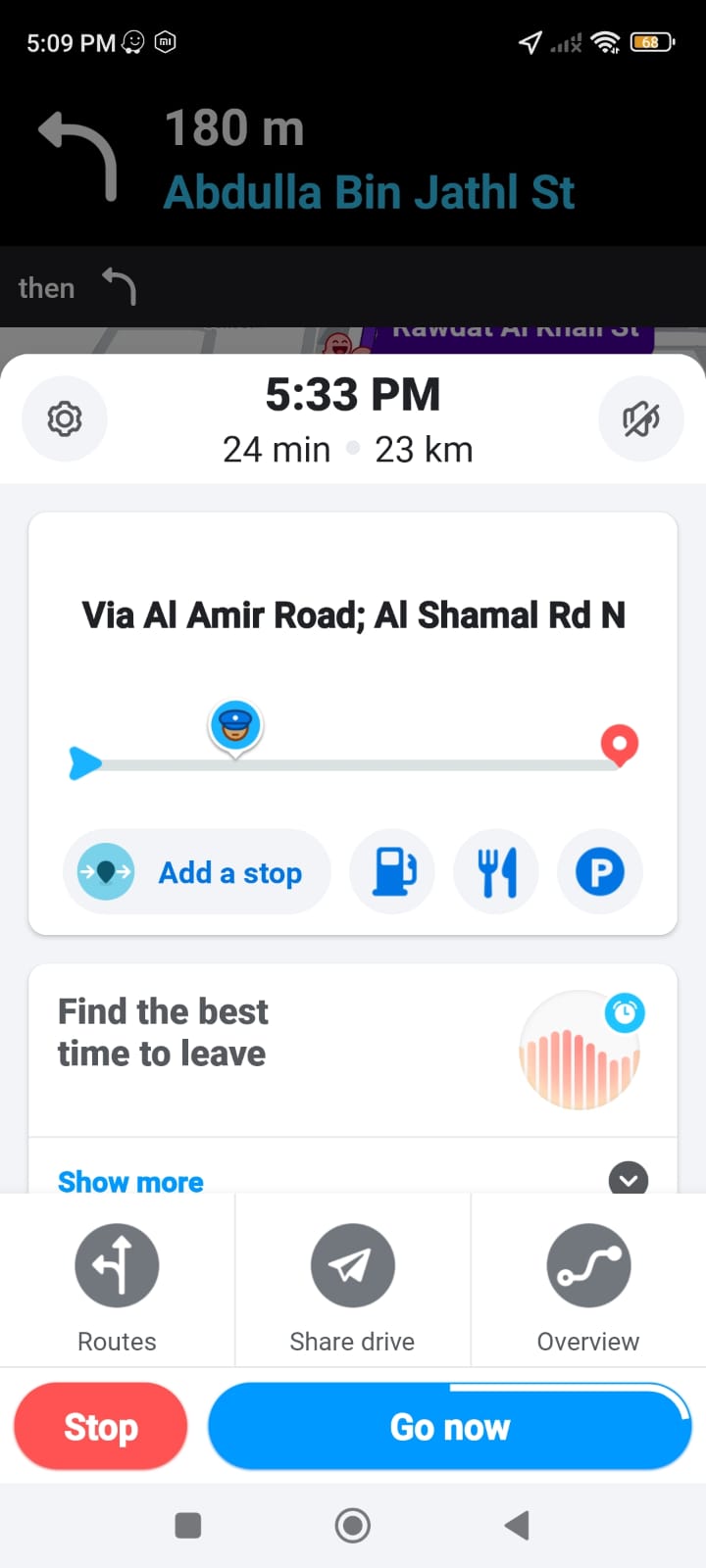Expand Show more

coord(353,1180)
